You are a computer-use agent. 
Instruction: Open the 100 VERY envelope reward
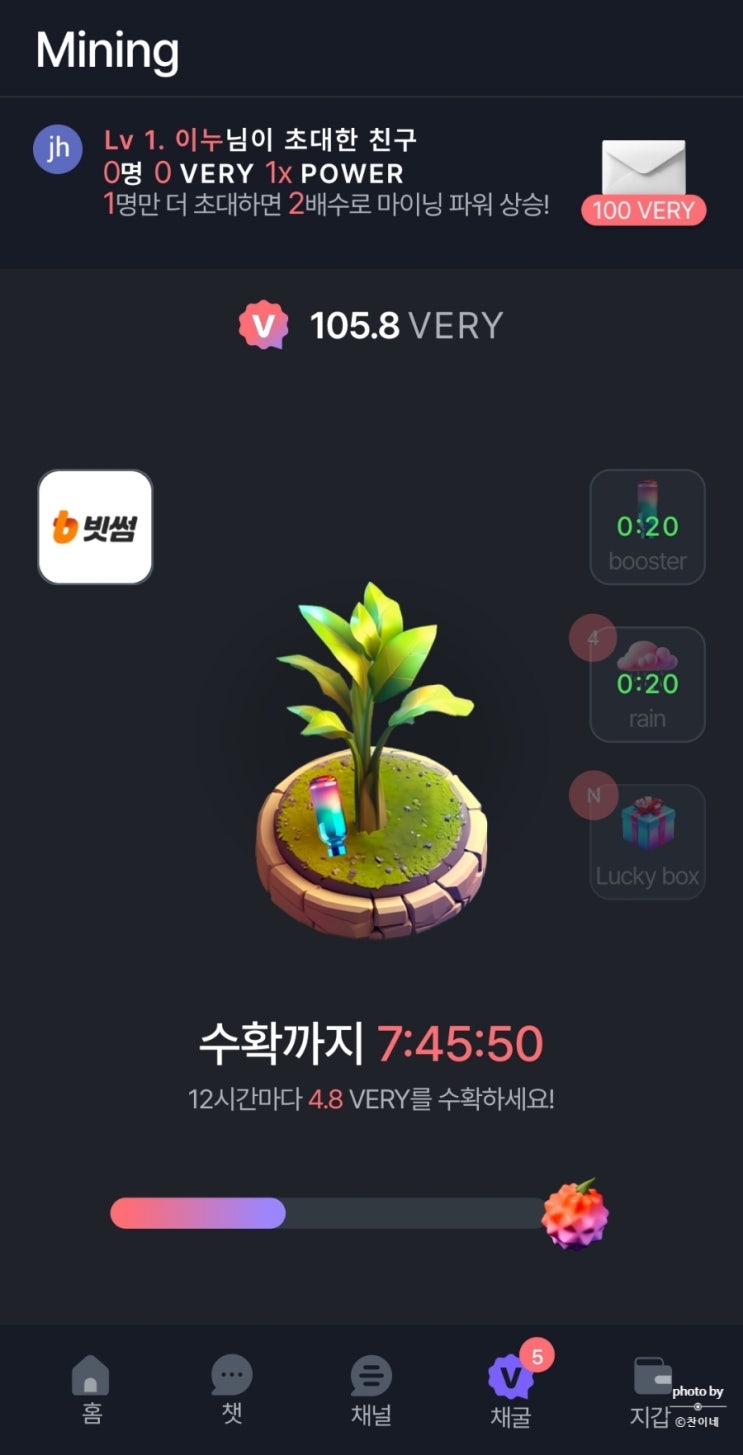point(643,181)
